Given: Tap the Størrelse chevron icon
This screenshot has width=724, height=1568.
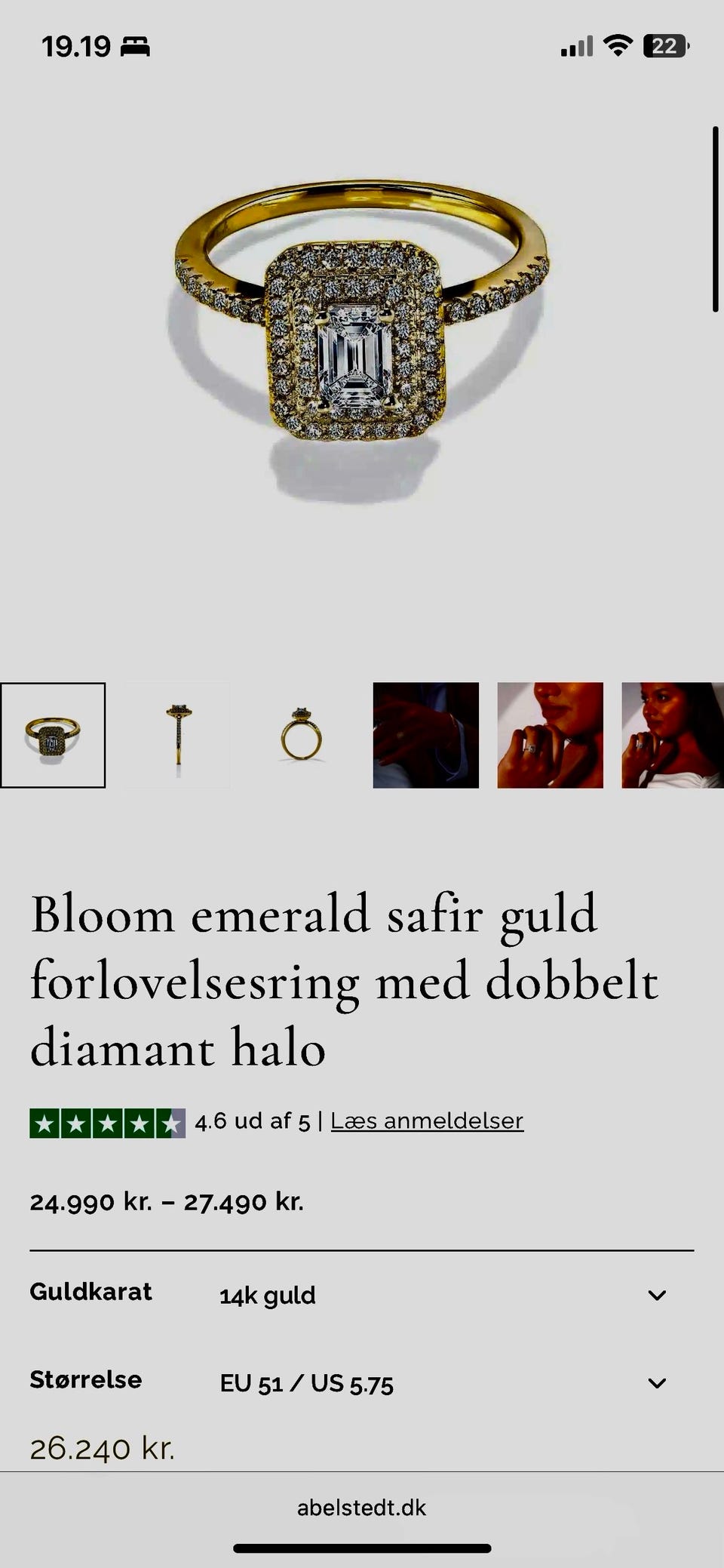Looking at the screenshot, I should (657, 1384).
